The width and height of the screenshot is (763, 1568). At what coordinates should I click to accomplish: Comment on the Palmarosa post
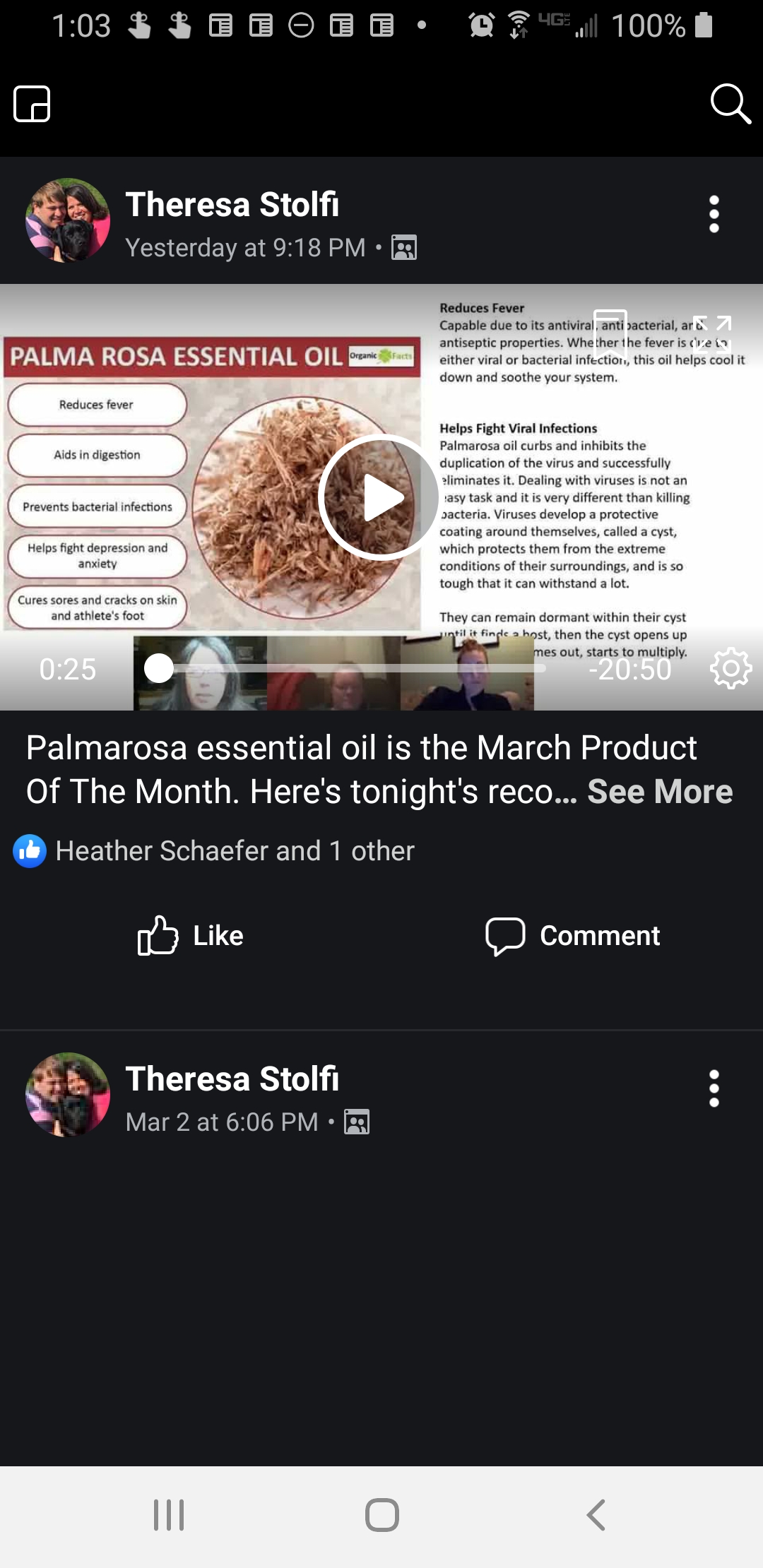click(572, 935)
